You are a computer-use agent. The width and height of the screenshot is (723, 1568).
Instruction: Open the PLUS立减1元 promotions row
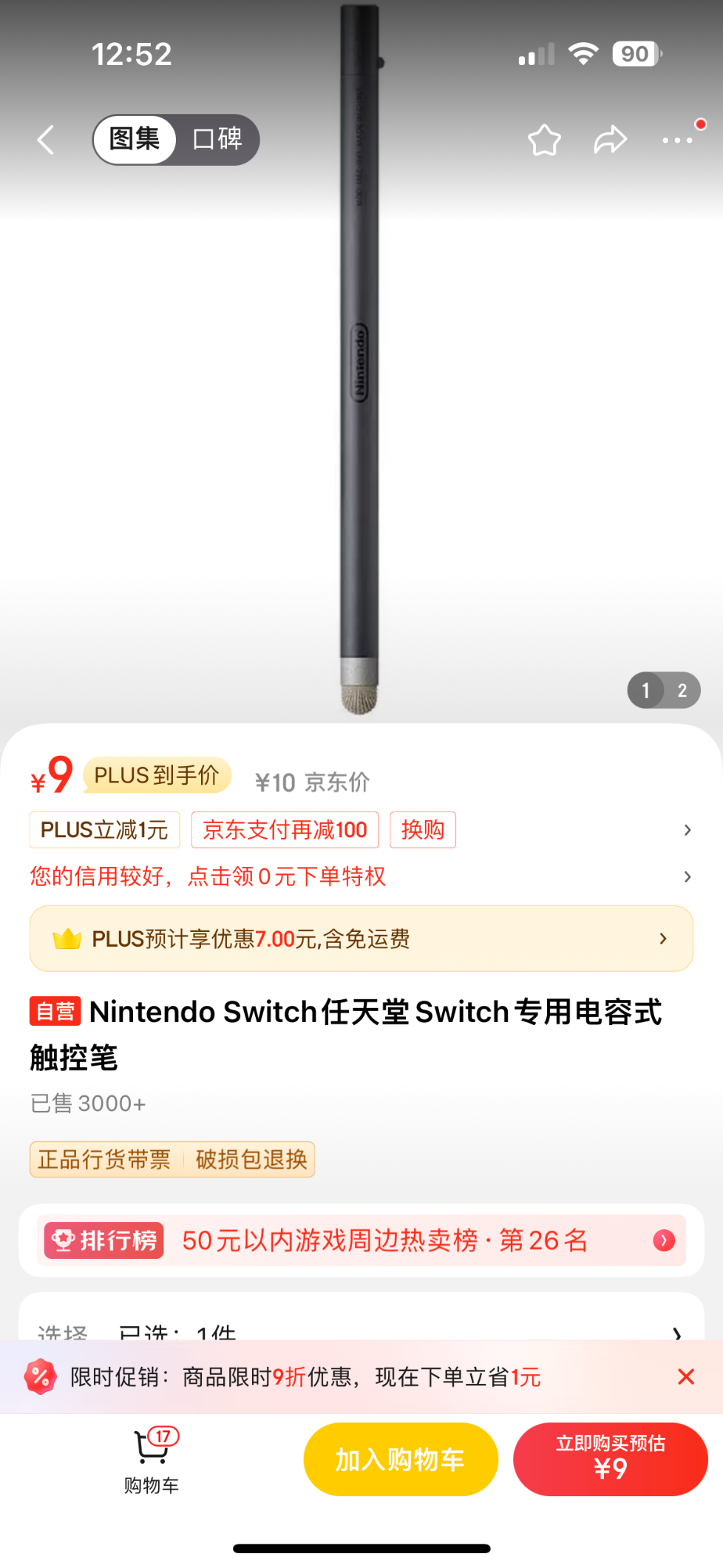coord(361,830)
